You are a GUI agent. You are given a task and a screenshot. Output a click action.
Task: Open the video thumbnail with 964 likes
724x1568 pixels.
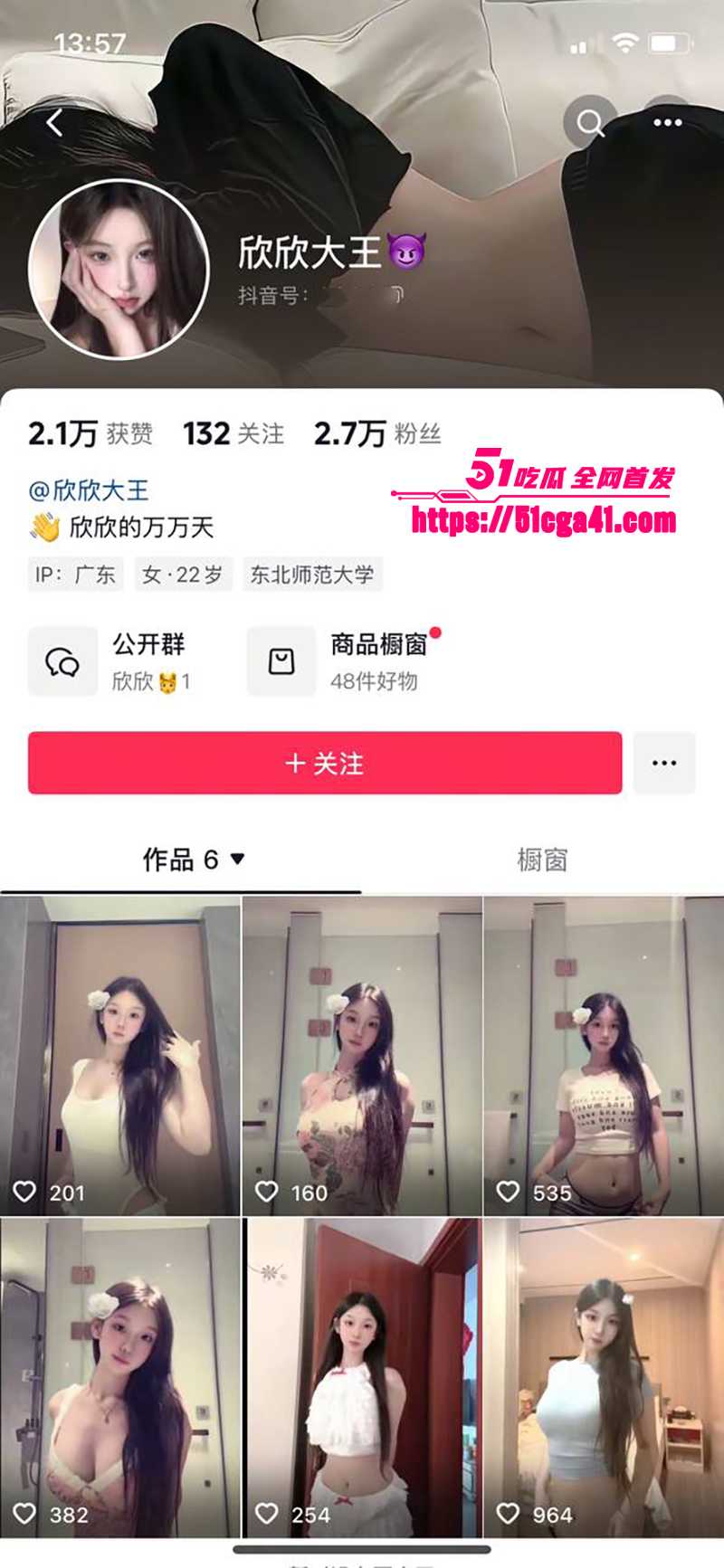click(x=602, y=1375)
